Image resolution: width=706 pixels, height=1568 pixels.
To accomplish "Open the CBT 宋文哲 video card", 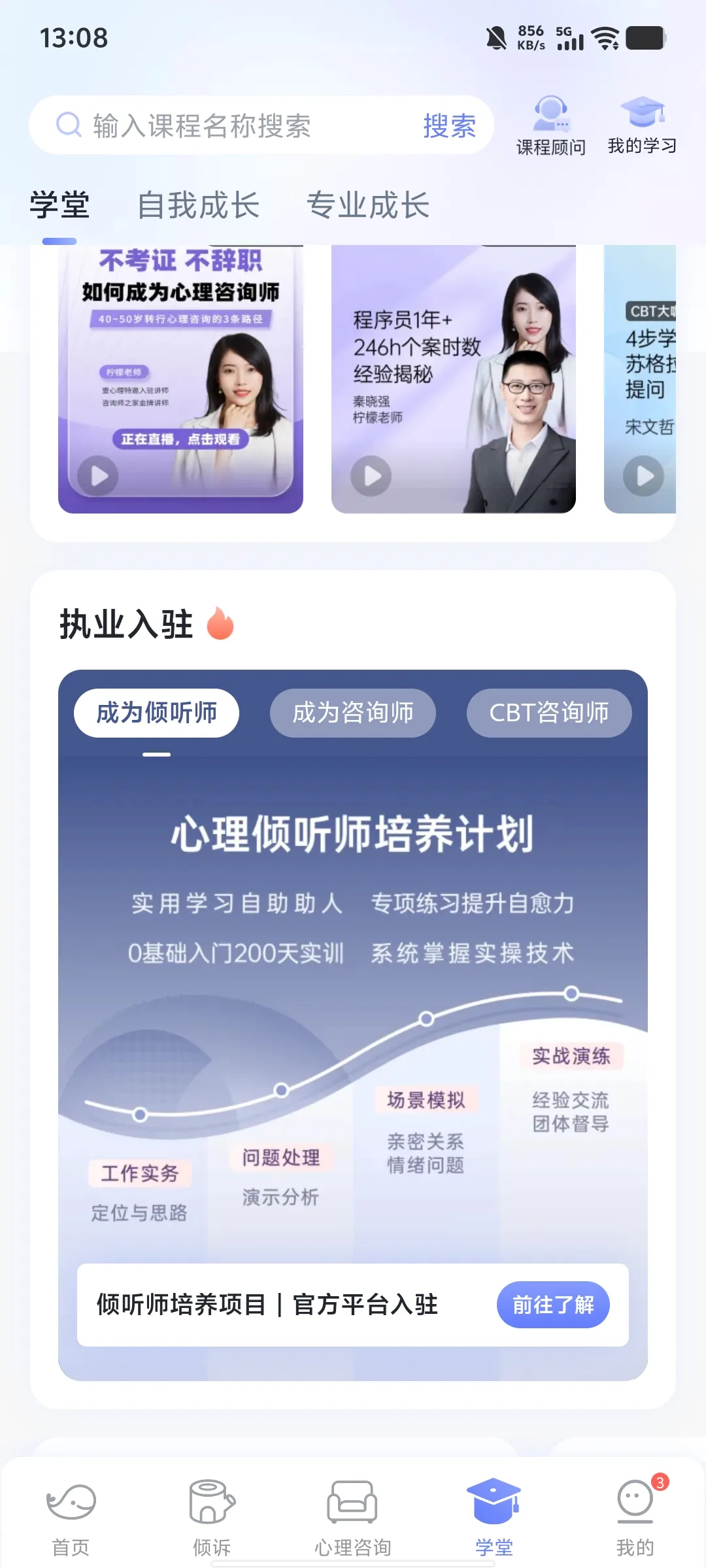I will pyautogui.click(x=641, y=379).
